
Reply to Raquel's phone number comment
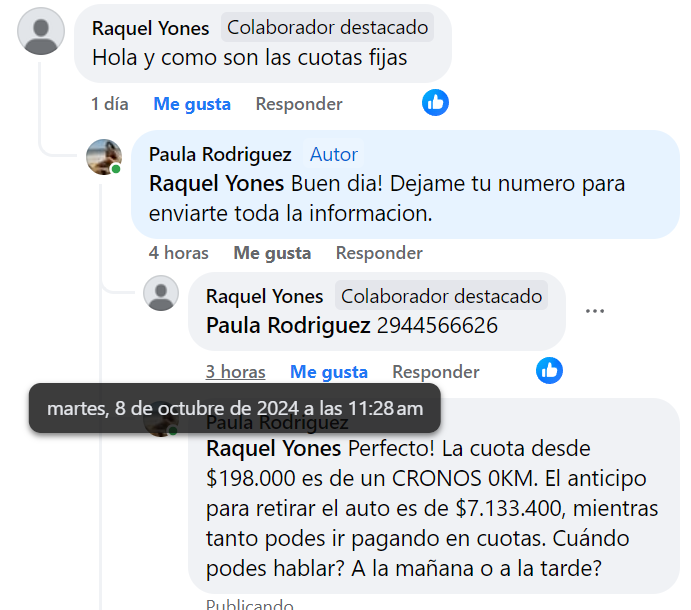[x=435, y=372]
